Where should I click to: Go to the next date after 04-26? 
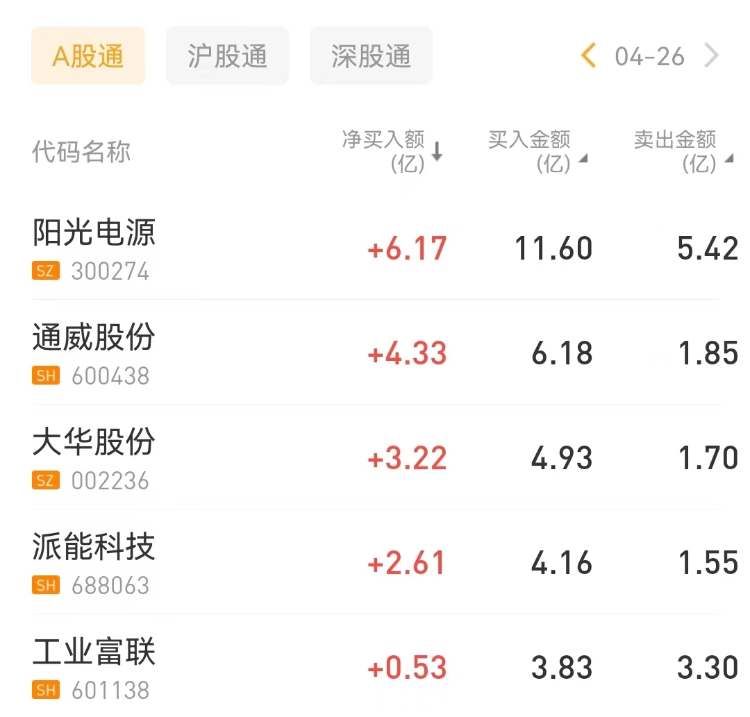712,56
